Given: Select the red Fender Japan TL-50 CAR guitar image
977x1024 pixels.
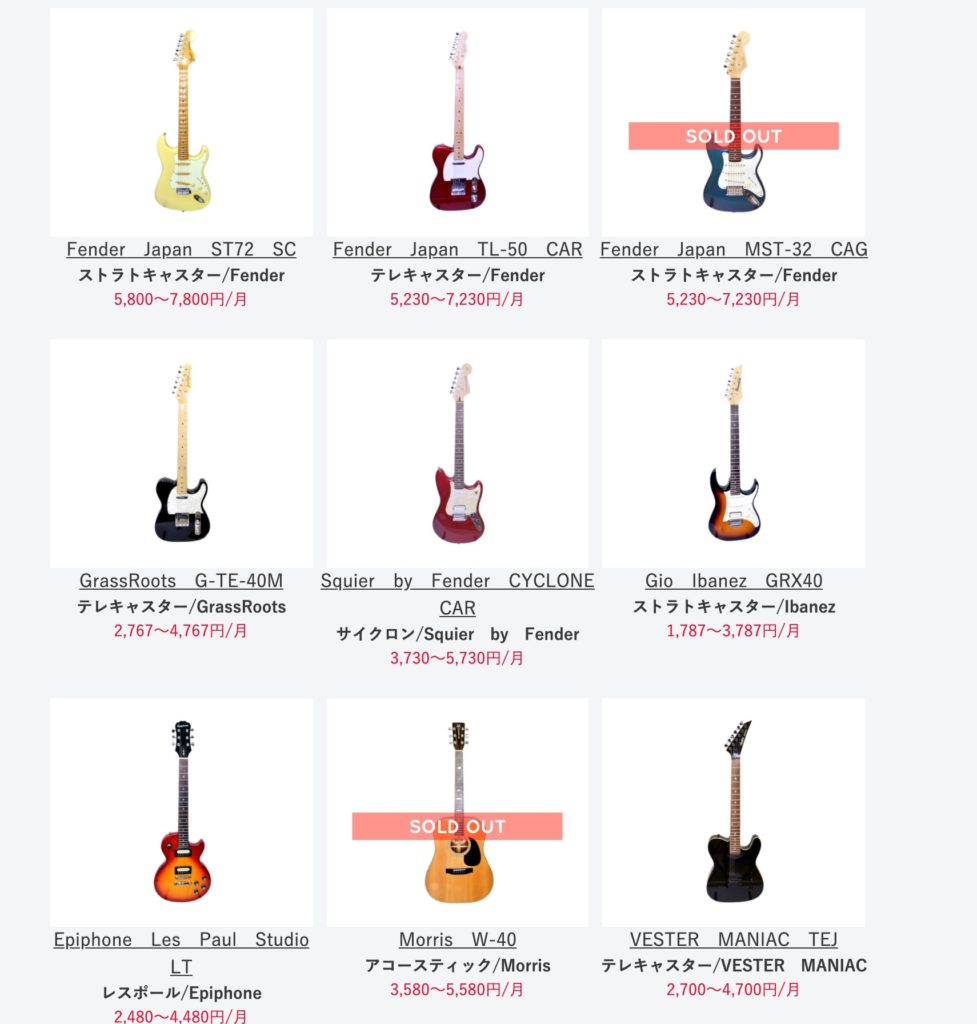Looking at the screenshot, I should (x=457, y=122).
